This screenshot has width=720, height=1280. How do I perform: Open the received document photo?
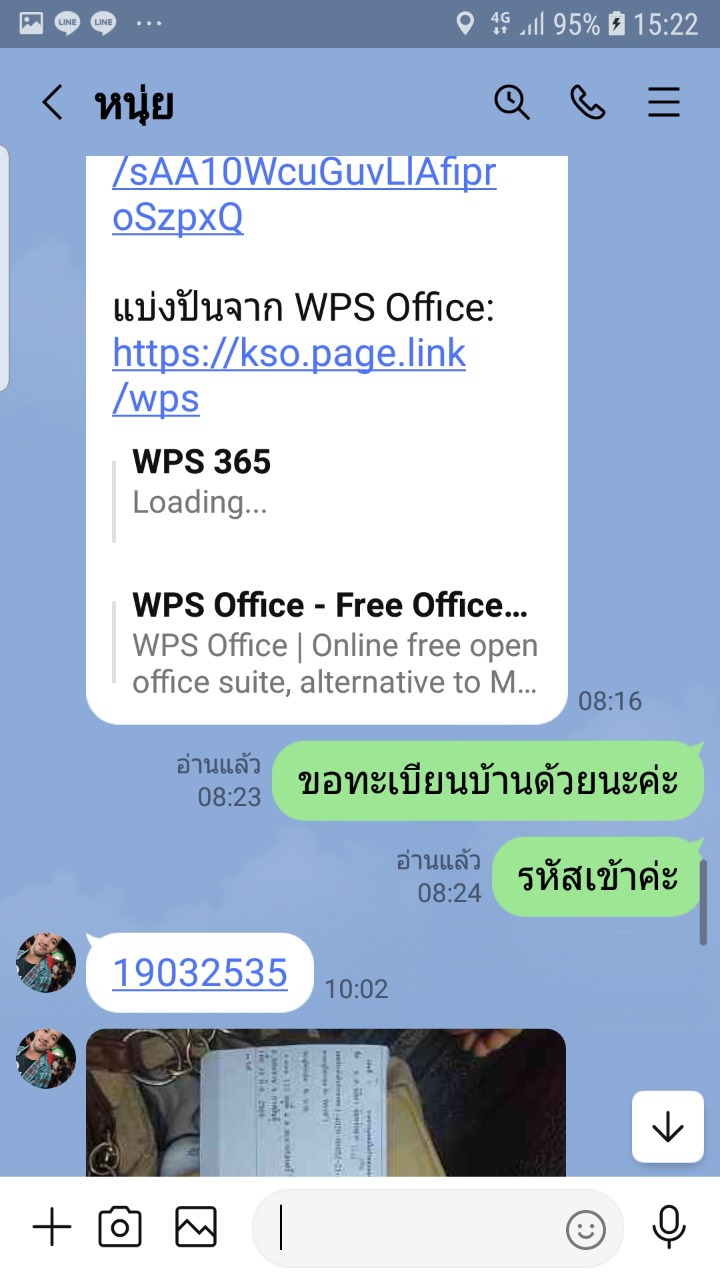[x=326, y=1102]
